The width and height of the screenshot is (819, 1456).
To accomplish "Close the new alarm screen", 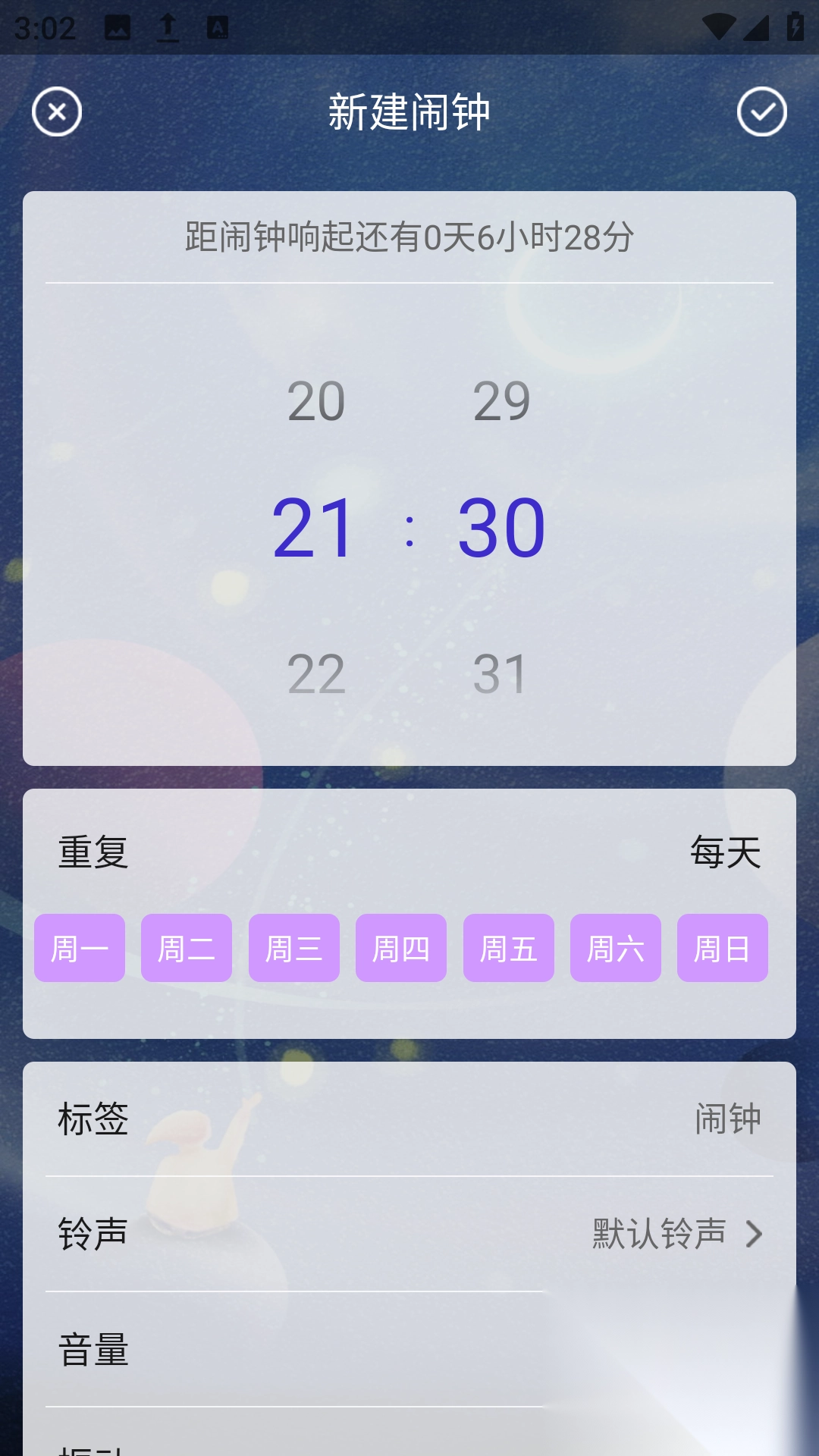I will [x=57, y=112].
